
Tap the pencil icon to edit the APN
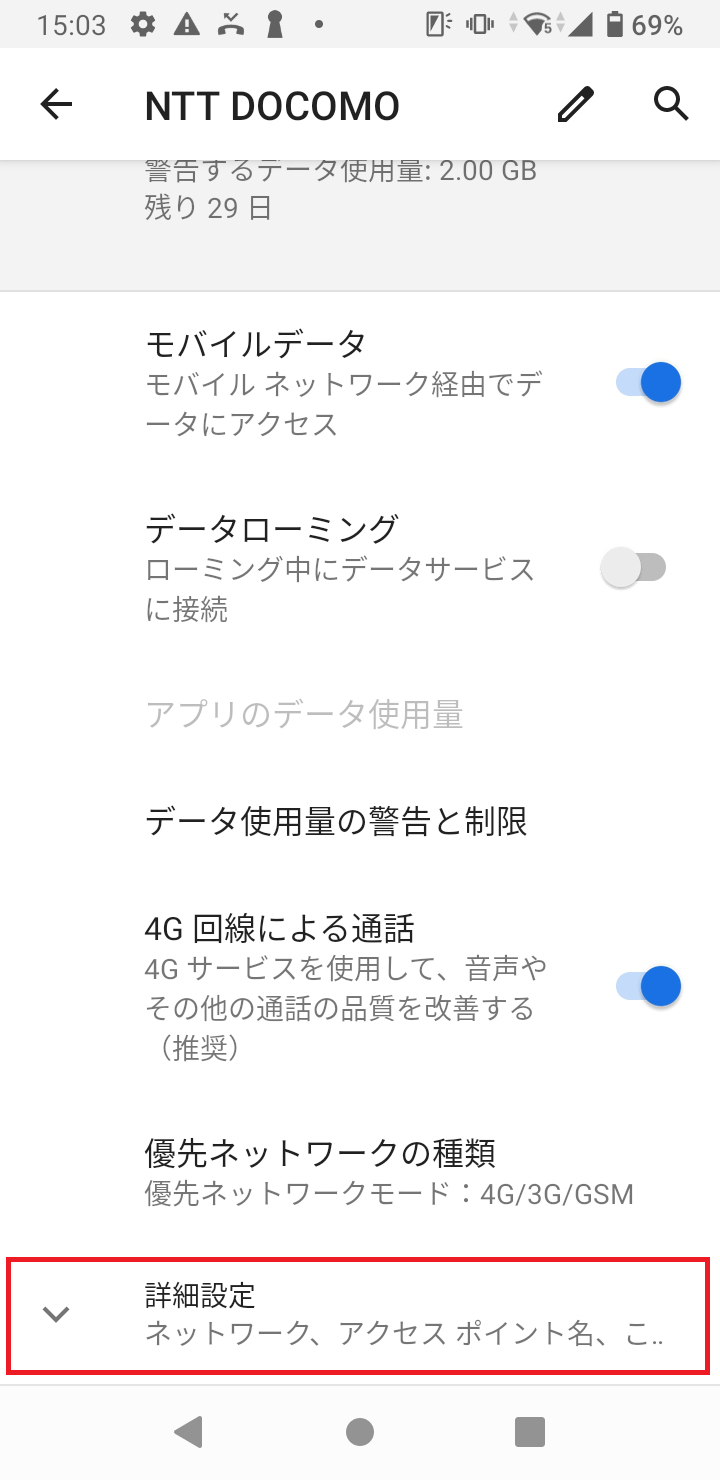click(x=575, y=103)
